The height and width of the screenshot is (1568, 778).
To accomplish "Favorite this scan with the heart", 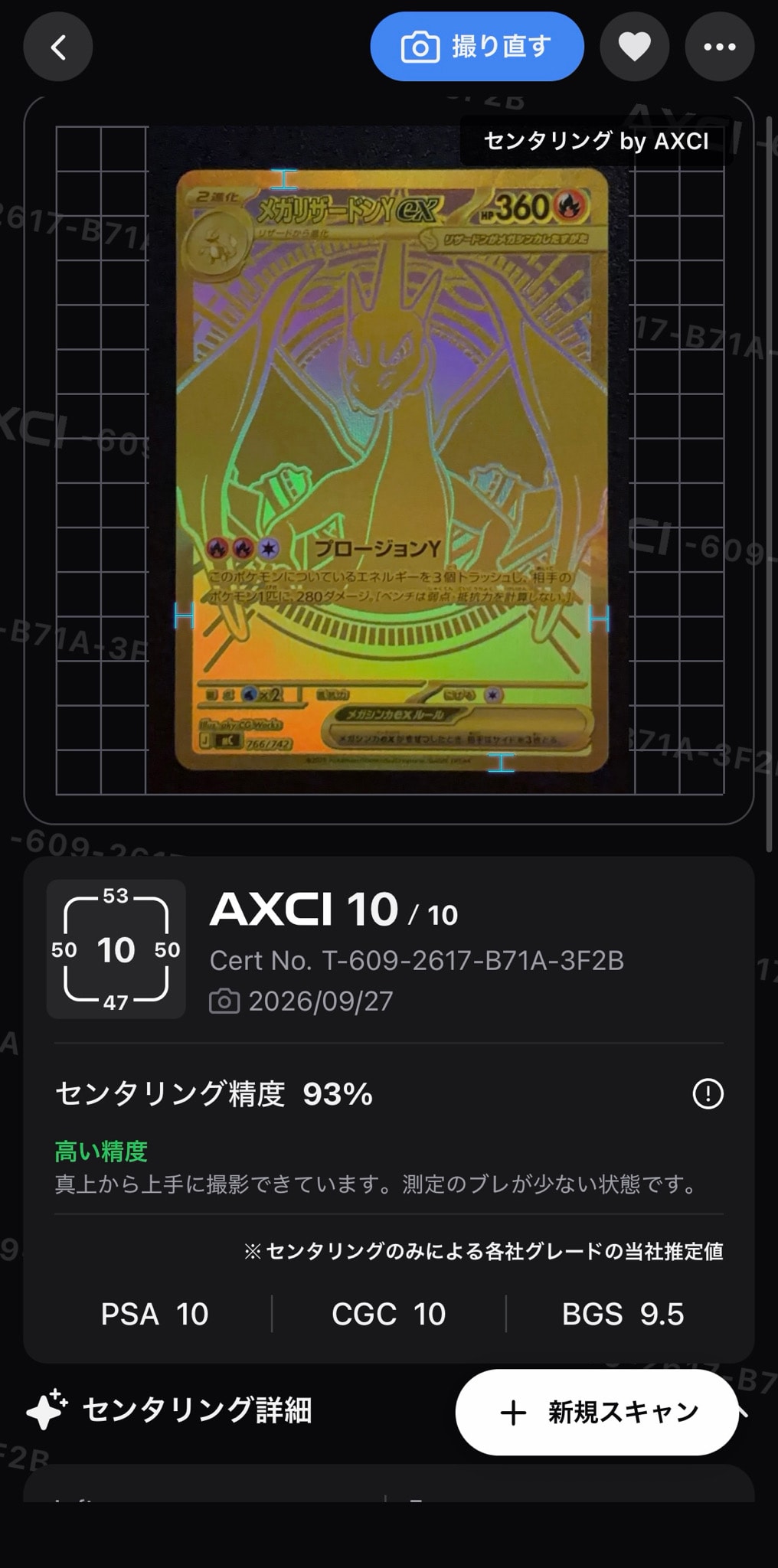I will tap(634, 47).
